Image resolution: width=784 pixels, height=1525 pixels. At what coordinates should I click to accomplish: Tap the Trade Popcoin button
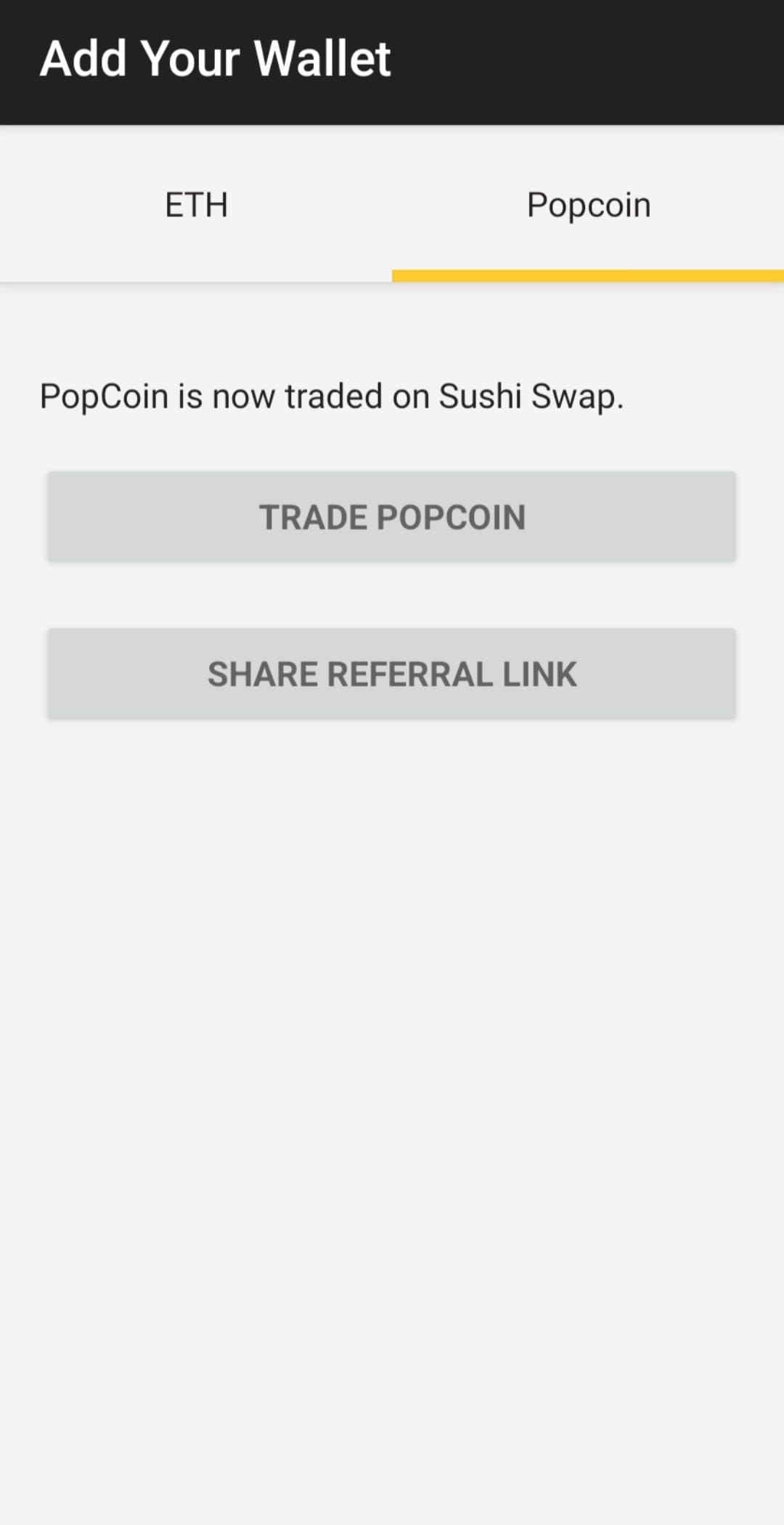coord(392,516)
